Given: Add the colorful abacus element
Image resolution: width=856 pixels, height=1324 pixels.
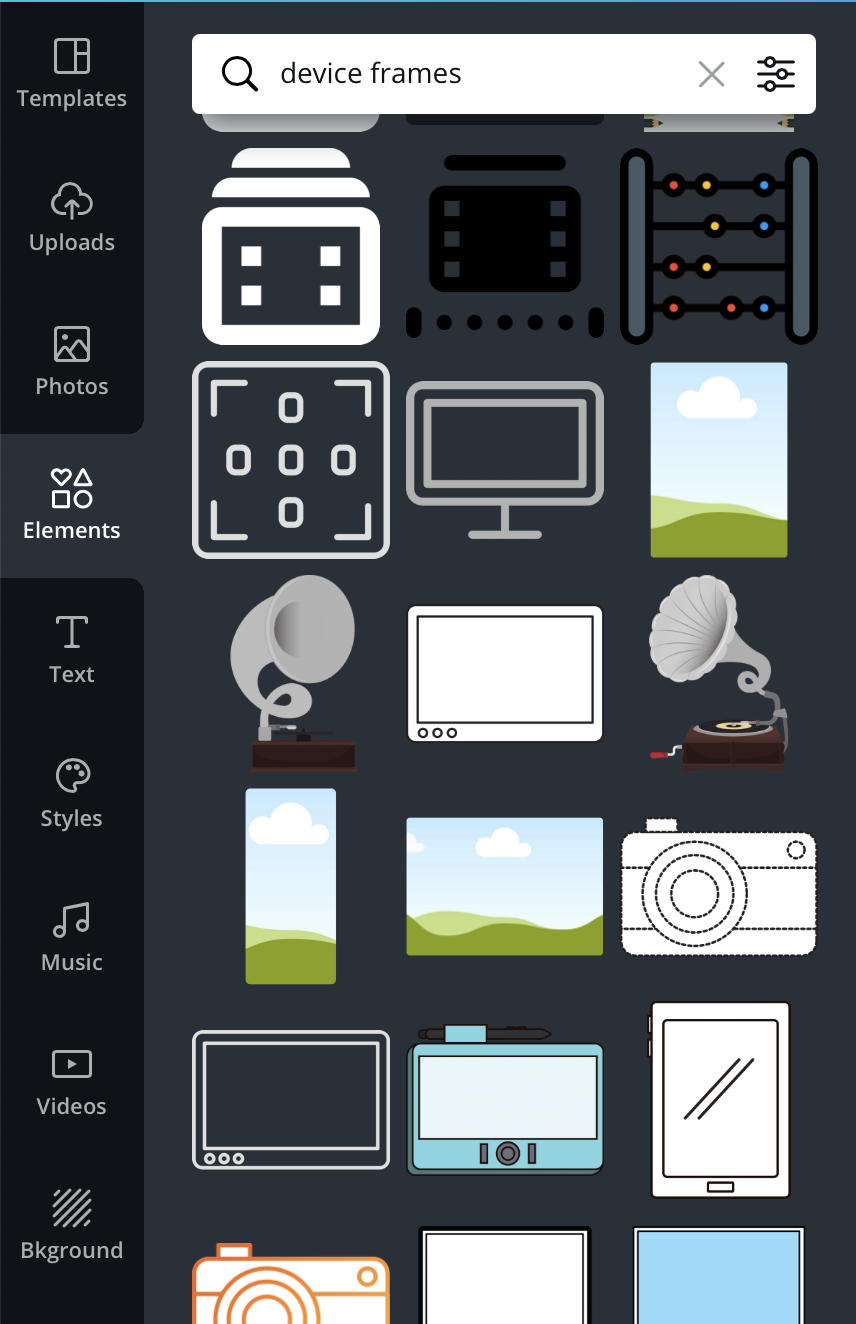Looking at the screenshot, I should (x=718, y=246).
